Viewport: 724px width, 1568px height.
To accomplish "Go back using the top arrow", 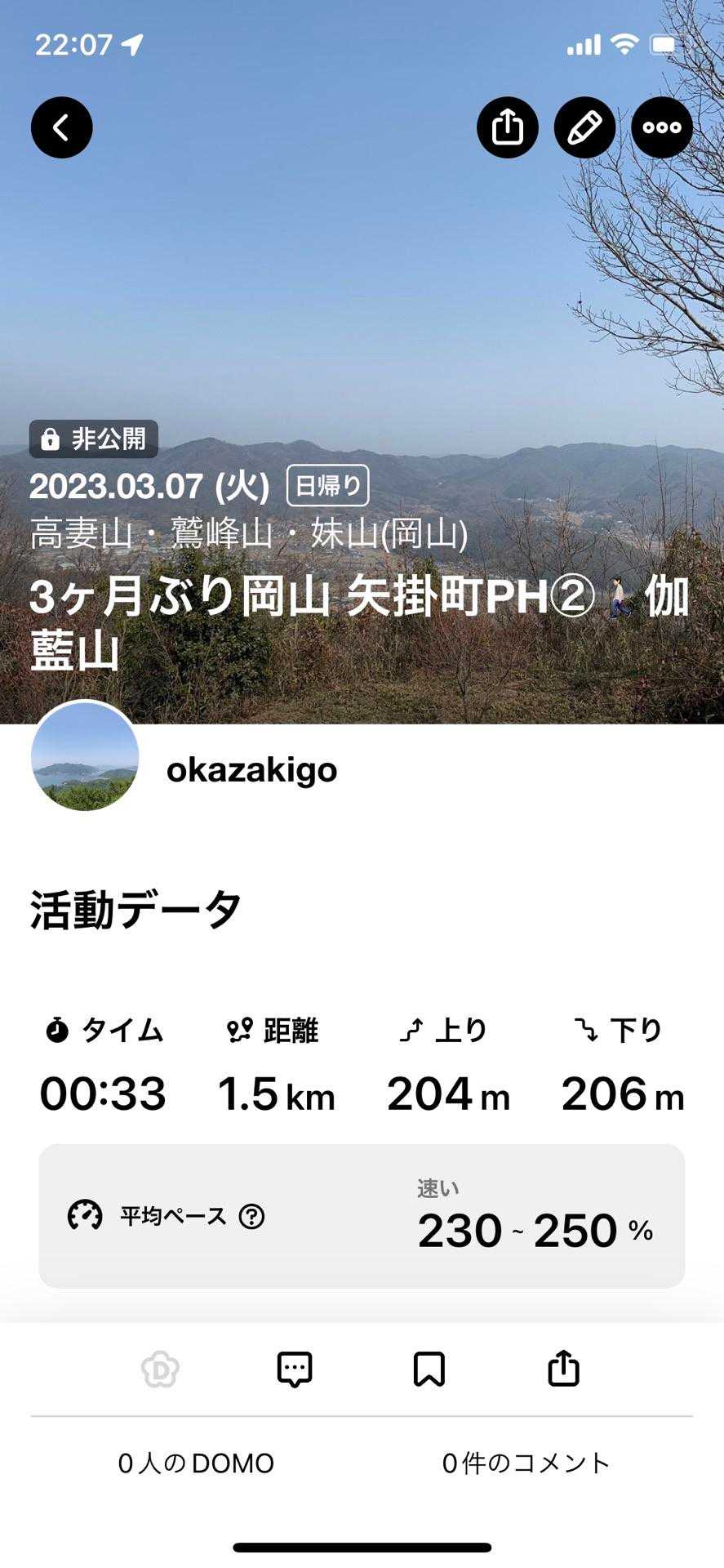I will tap(62, 127).
